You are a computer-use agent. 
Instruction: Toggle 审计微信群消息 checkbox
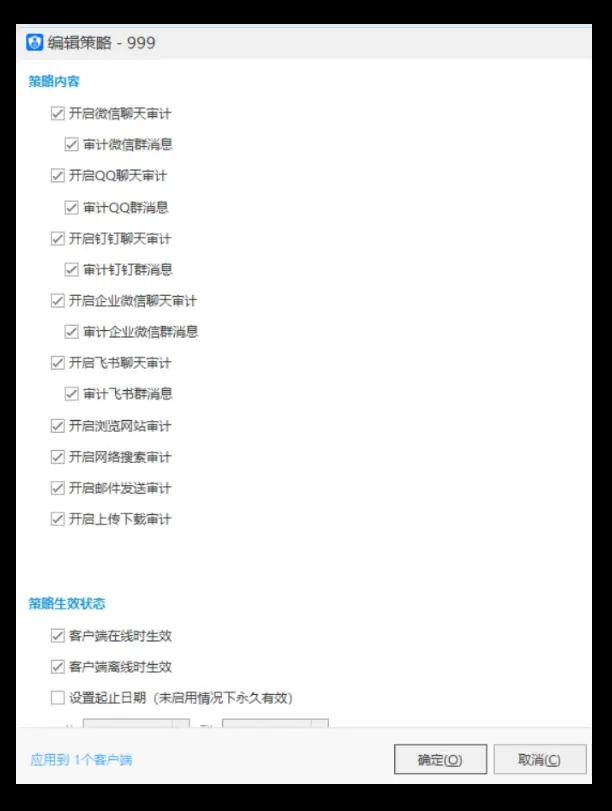tap(71, 145)
